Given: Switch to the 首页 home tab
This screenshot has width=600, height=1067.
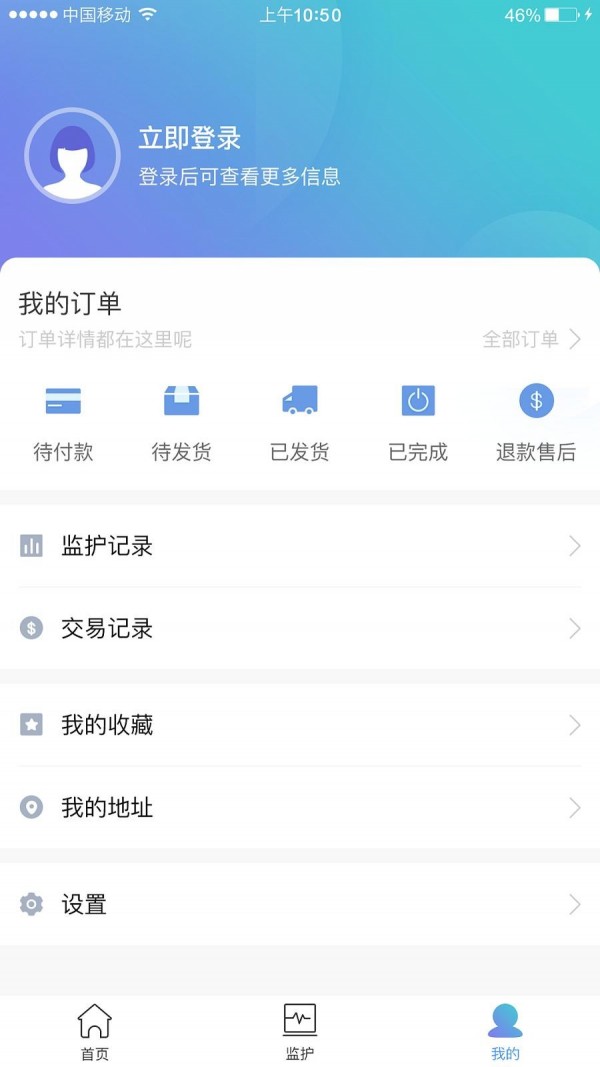Looking at the screenshot, I should click(95, 1032).
